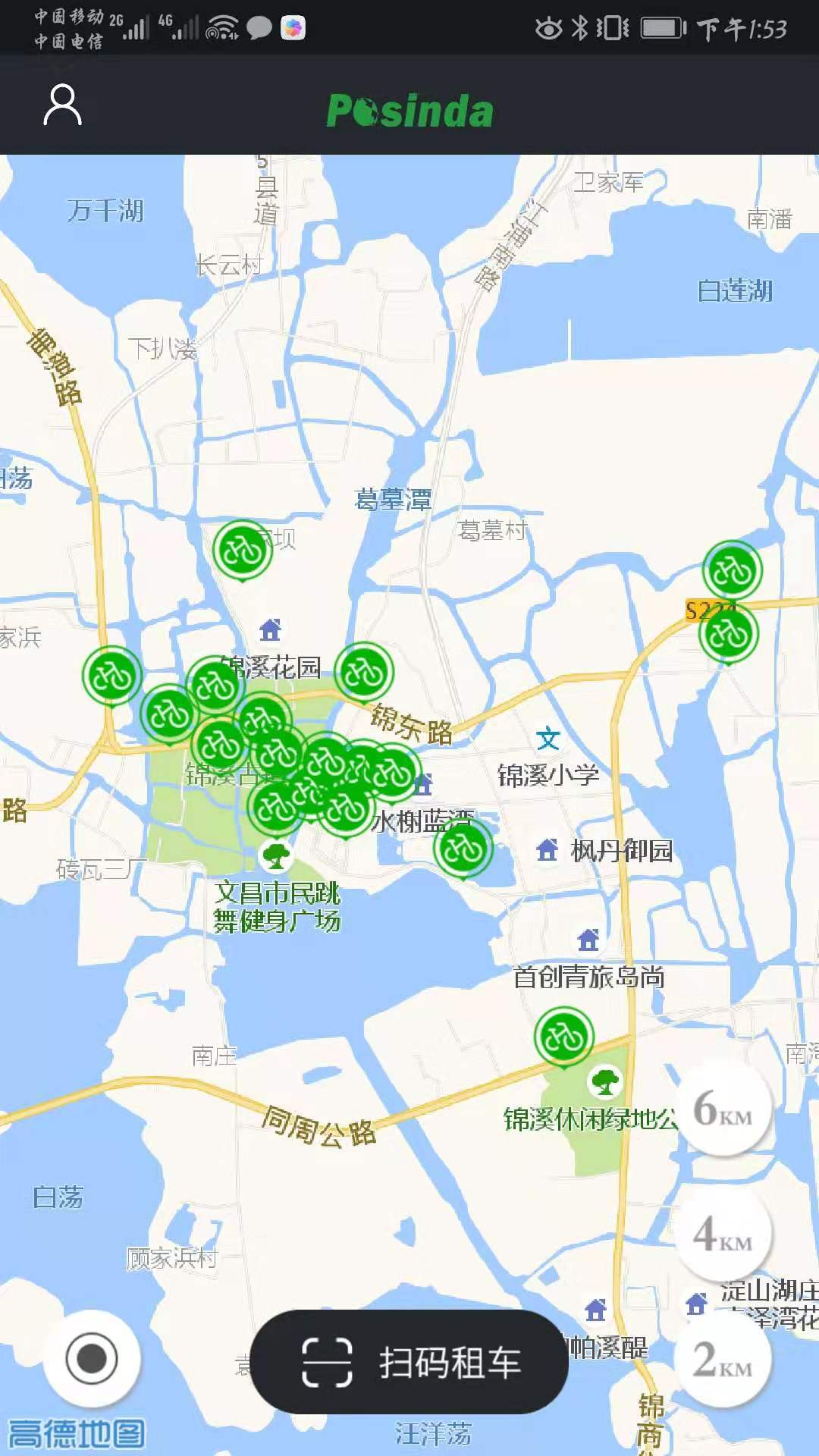Select the 6KM range button
Screen dimensions: 819x1456
[x=723, y=1109]
